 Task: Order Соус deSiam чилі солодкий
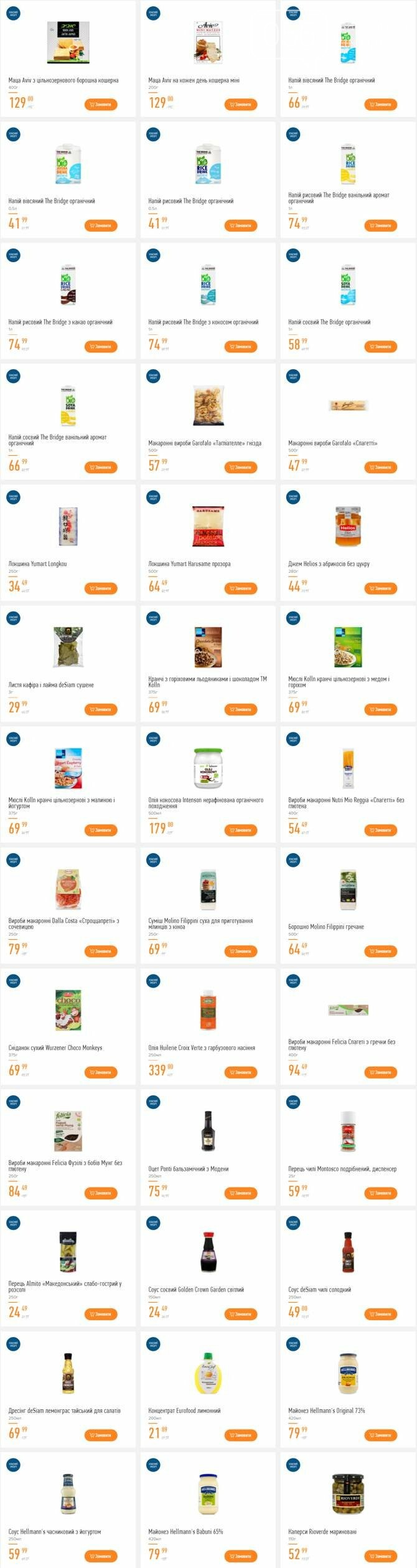(x=380, y=1314)
